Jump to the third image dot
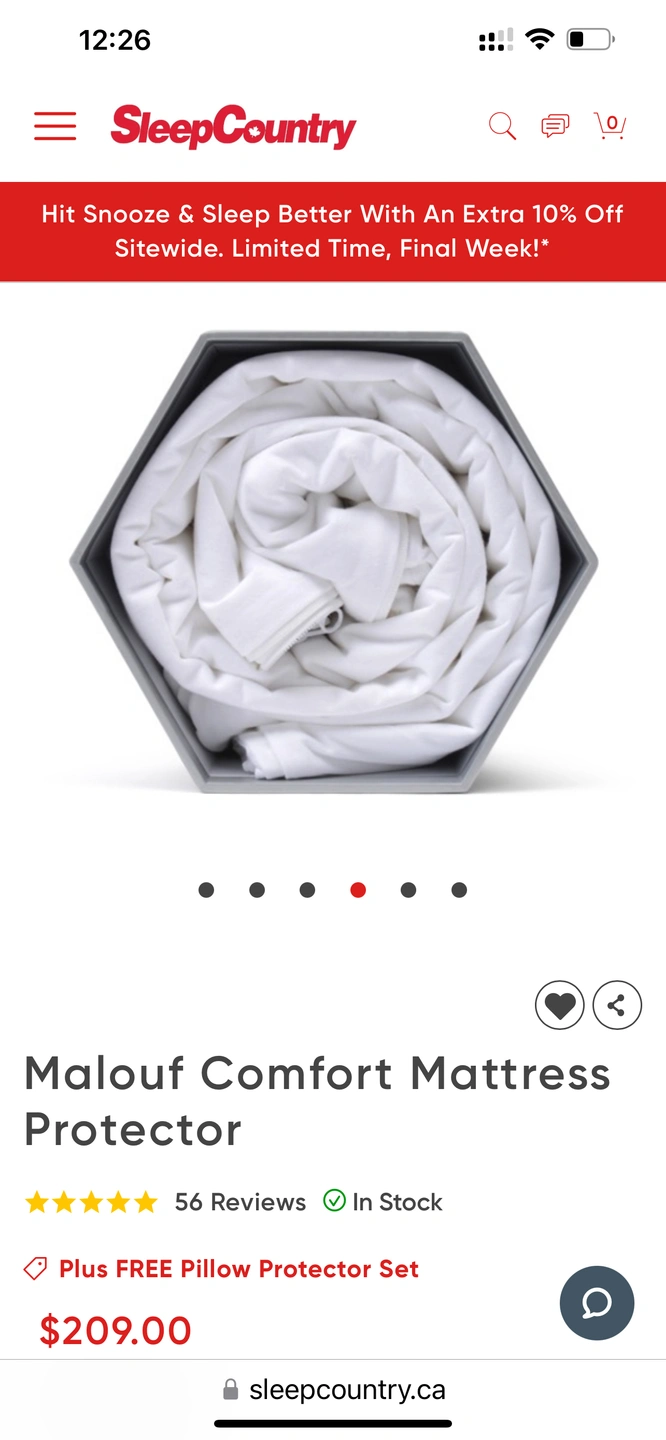Viewport: 666px width, 1440px height. [307, 890]
